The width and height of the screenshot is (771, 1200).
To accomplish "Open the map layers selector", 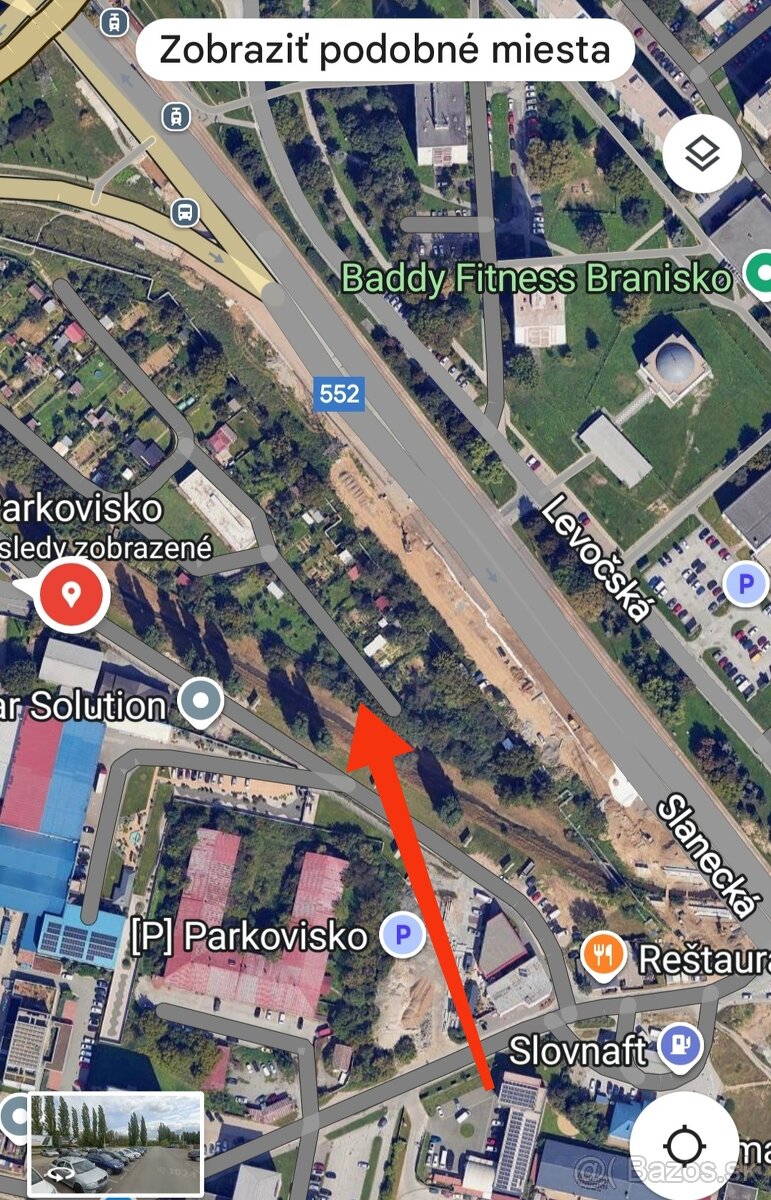I will coord(702,154).
